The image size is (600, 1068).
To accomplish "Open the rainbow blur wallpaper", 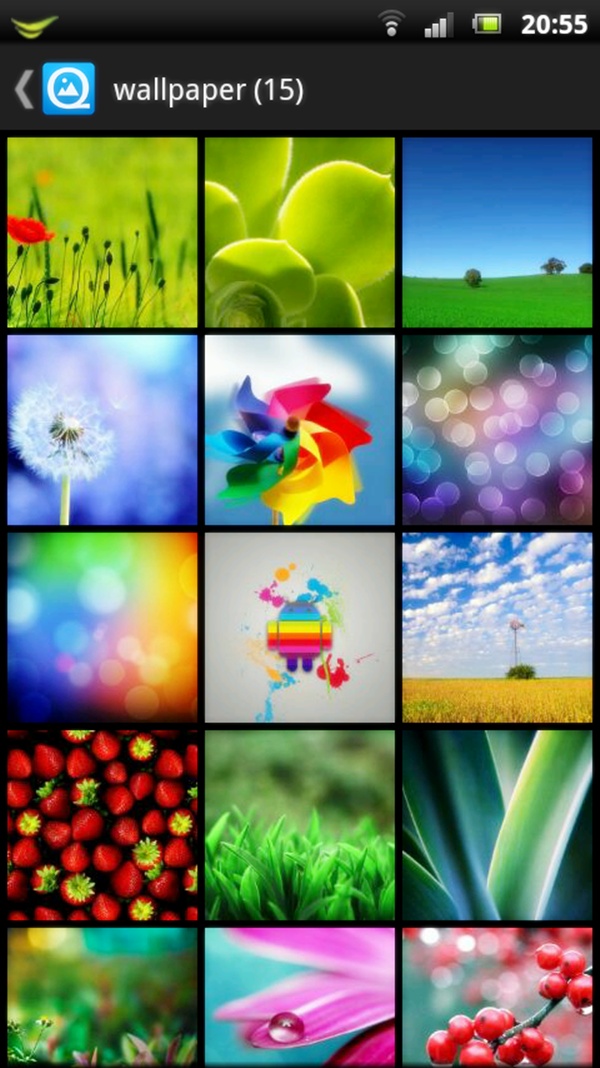I will tap(102, 627).
